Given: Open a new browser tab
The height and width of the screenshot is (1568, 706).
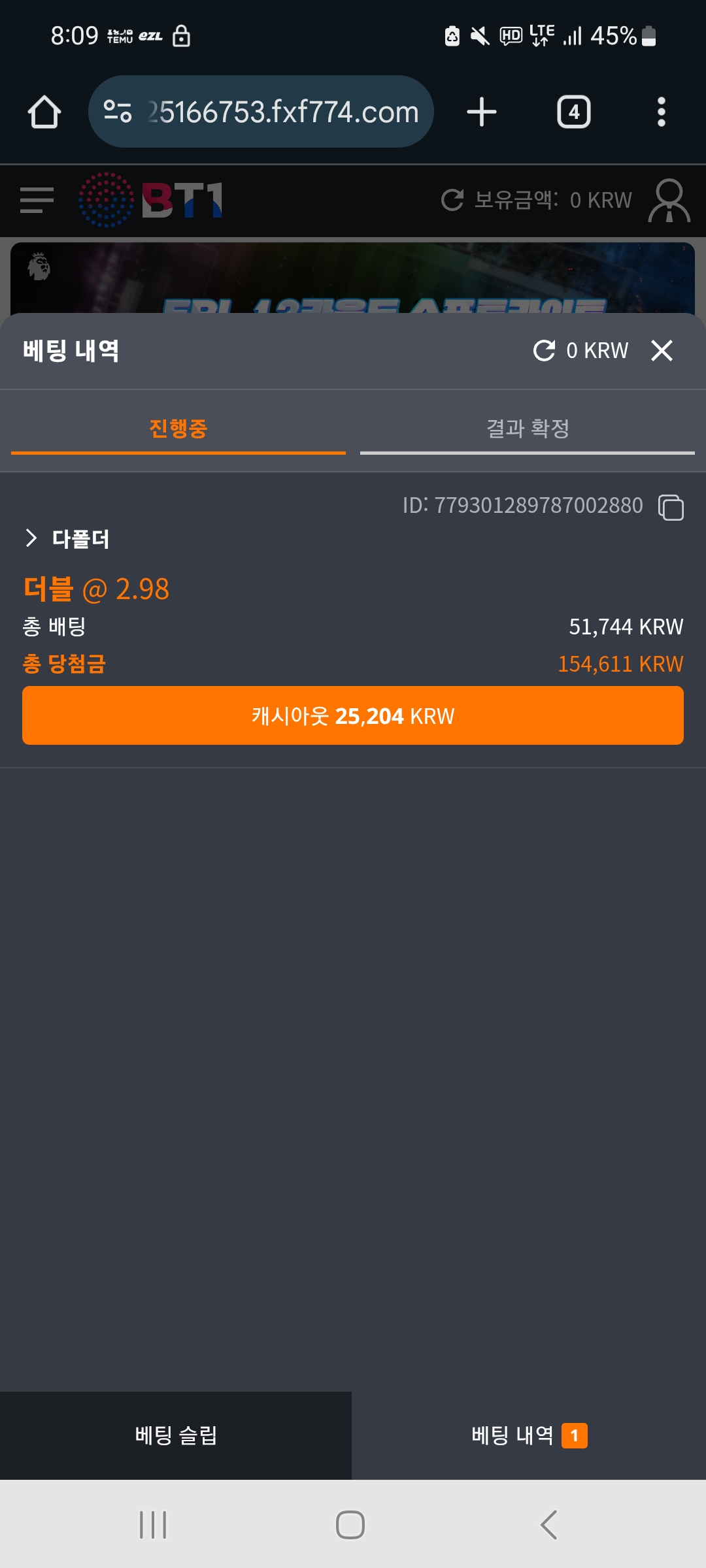Looking at the screenshot, I should pos(482,112).
